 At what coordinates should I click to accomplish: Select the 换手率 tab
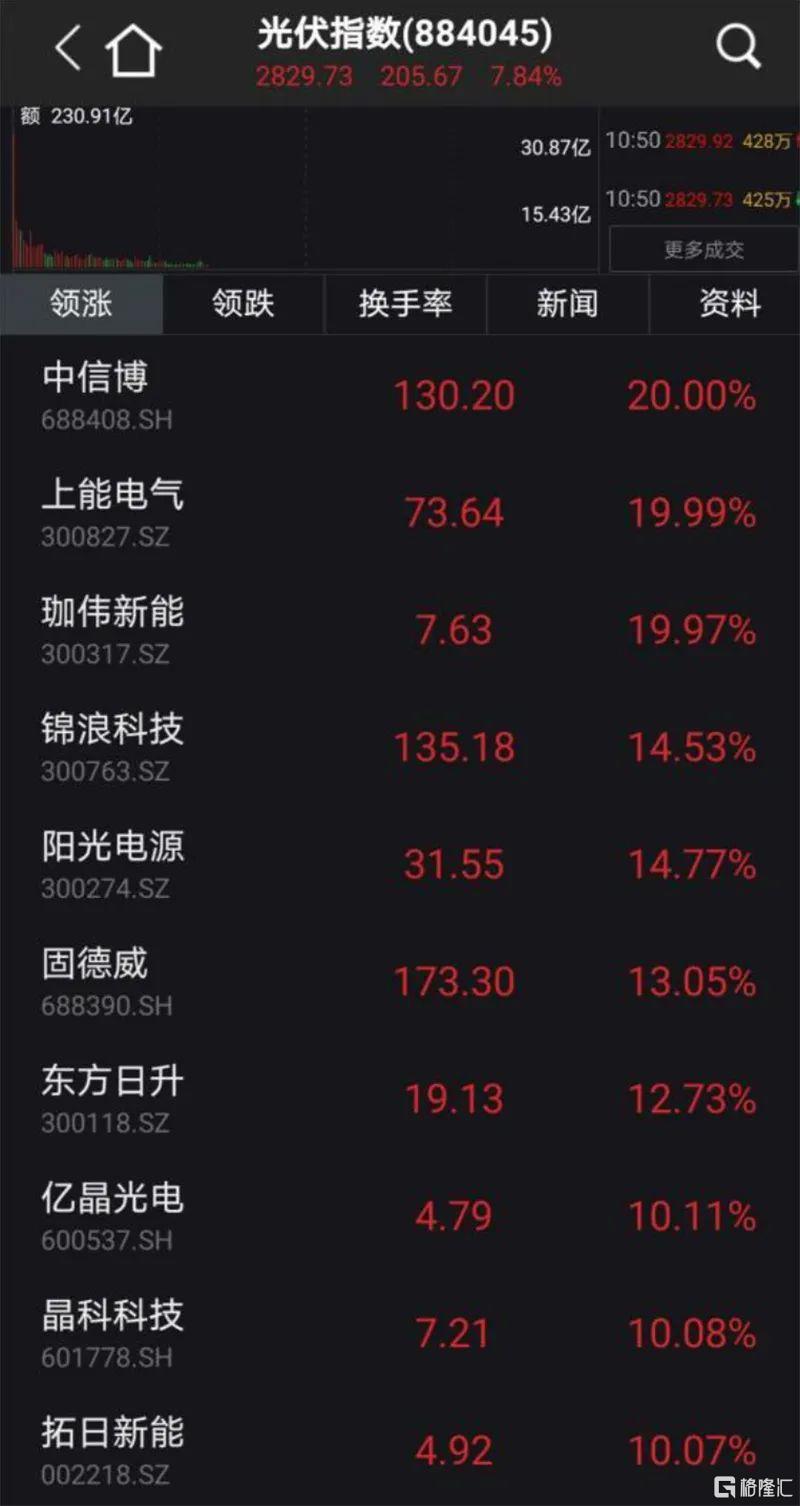[405, 304]
